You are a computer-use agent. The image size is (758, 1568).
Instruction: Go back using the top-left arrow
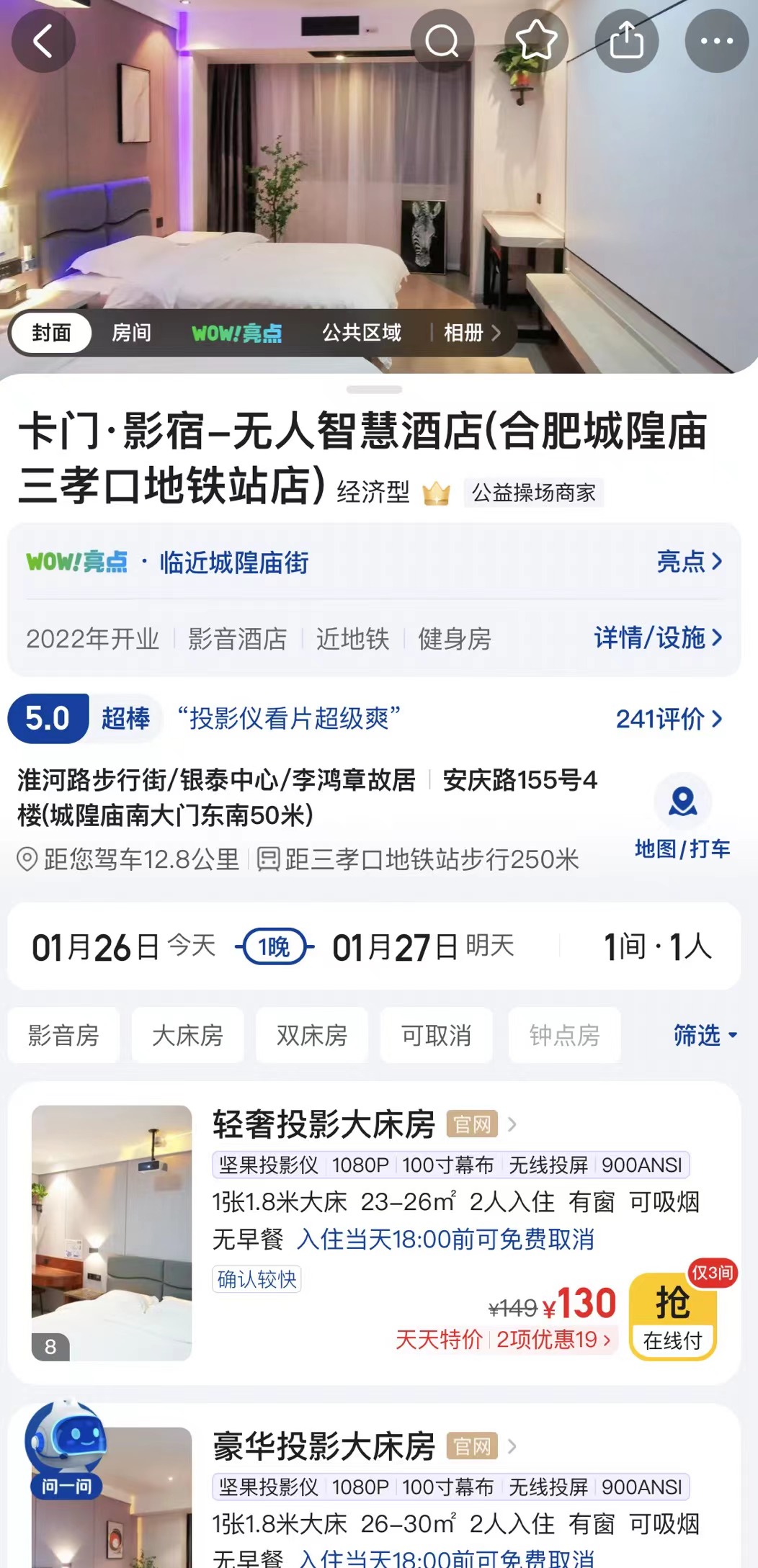[43, 40]
